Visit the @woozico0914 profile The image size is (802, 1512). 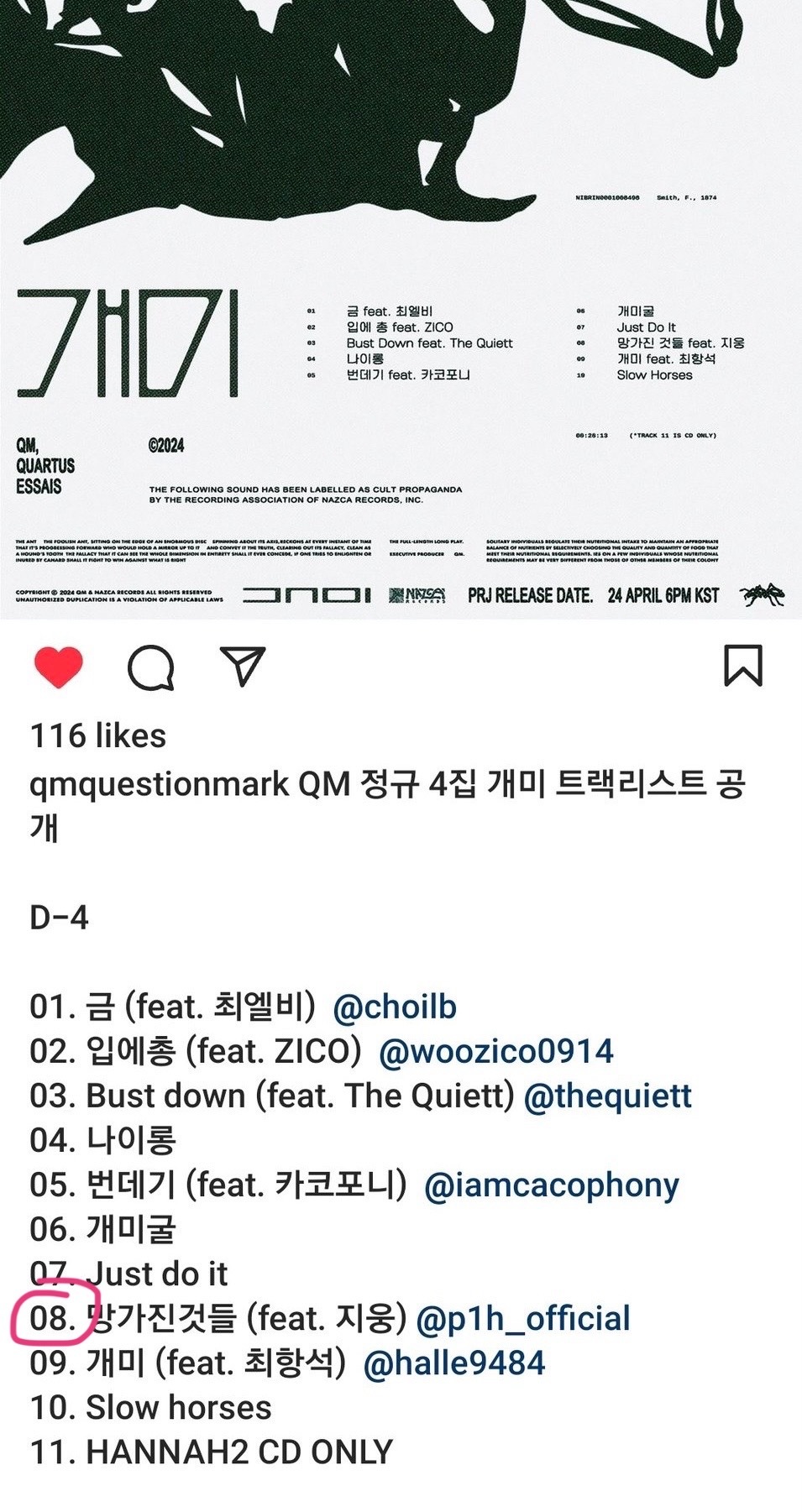pyautogui.click(x=496, y=1051)
